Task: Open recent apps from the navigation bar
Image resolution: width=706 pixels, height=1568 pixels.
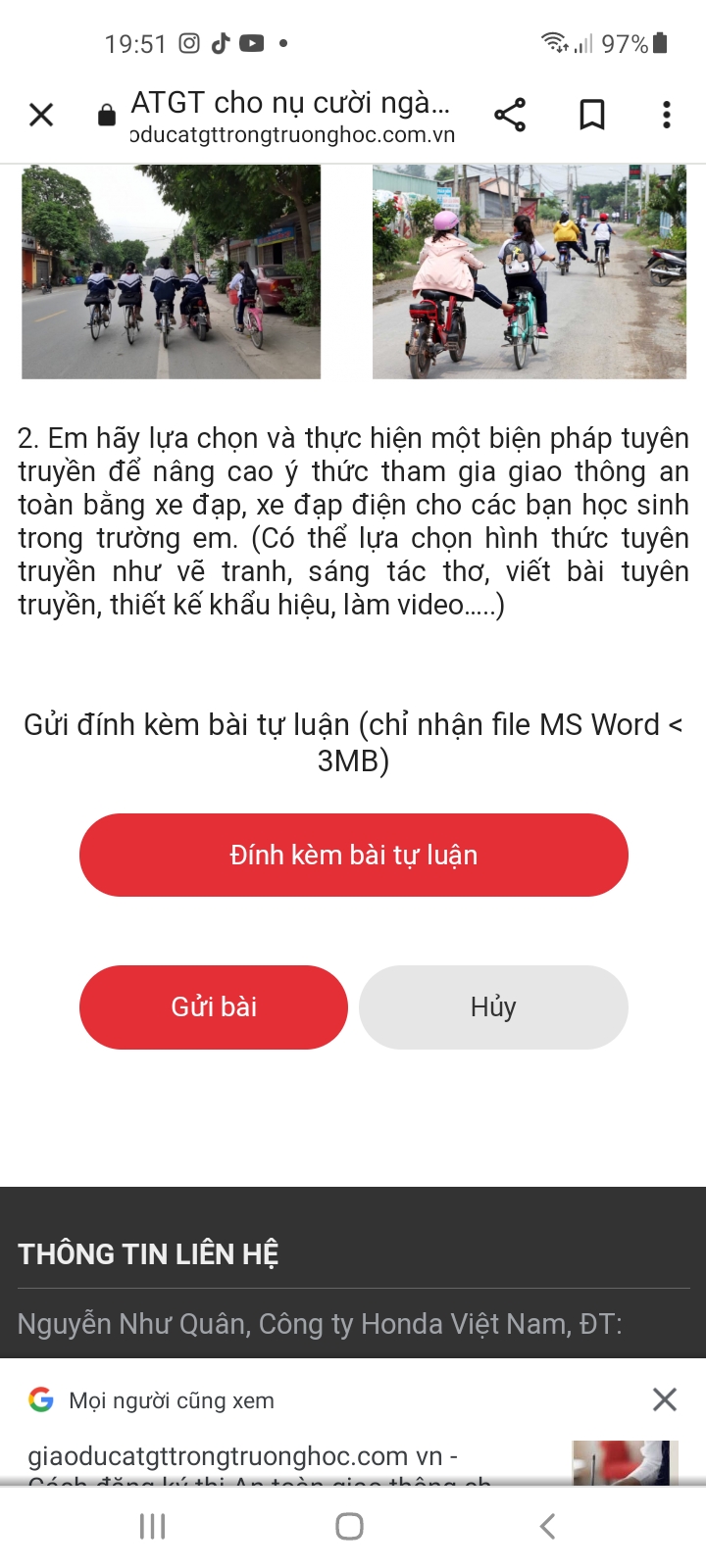Action: [152, 1526]
